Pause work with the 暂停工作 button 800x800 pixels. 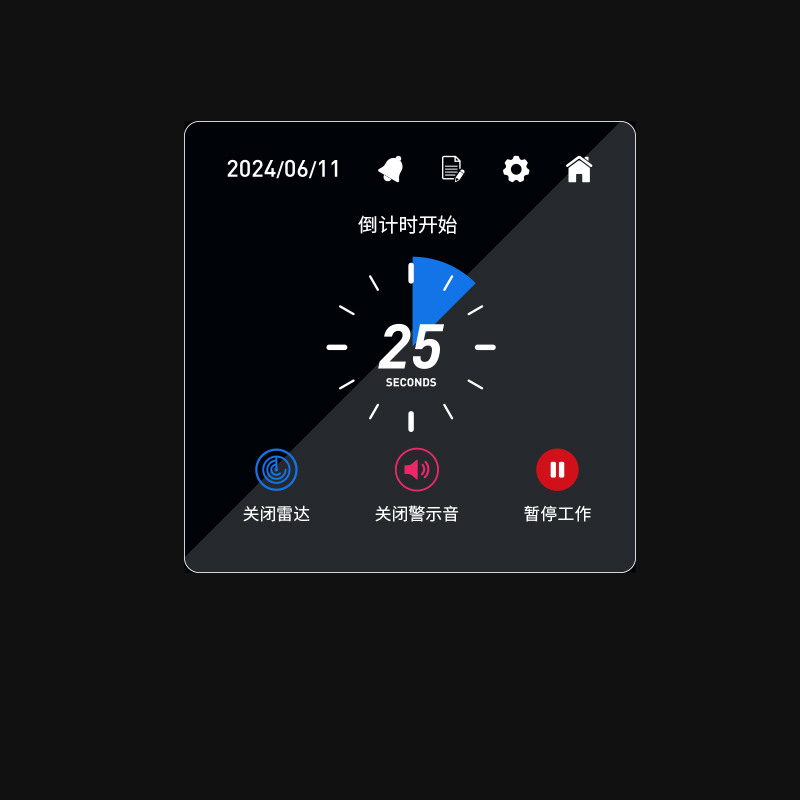[557, 470]
